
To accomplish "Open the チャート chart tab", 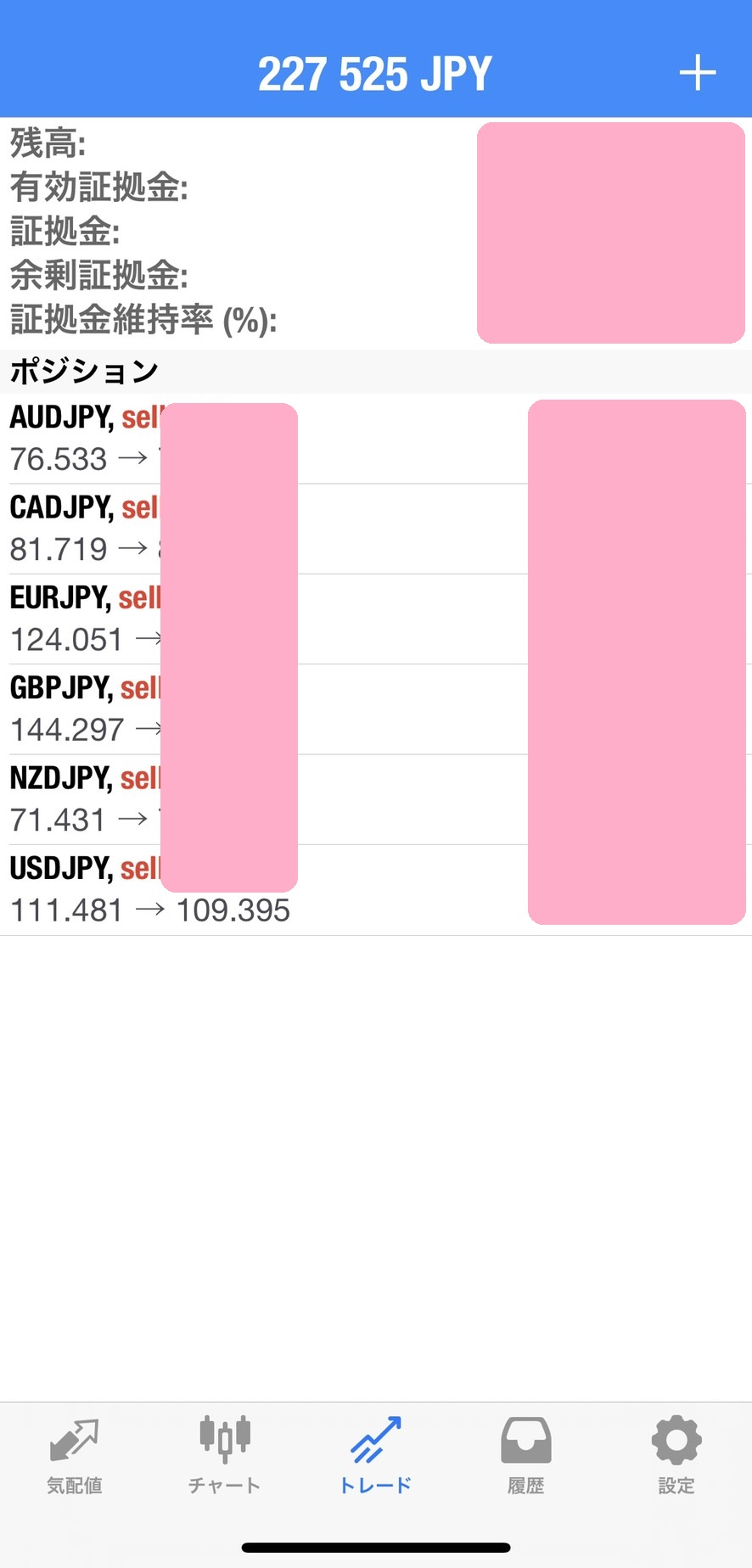I will pos(225,1454).
